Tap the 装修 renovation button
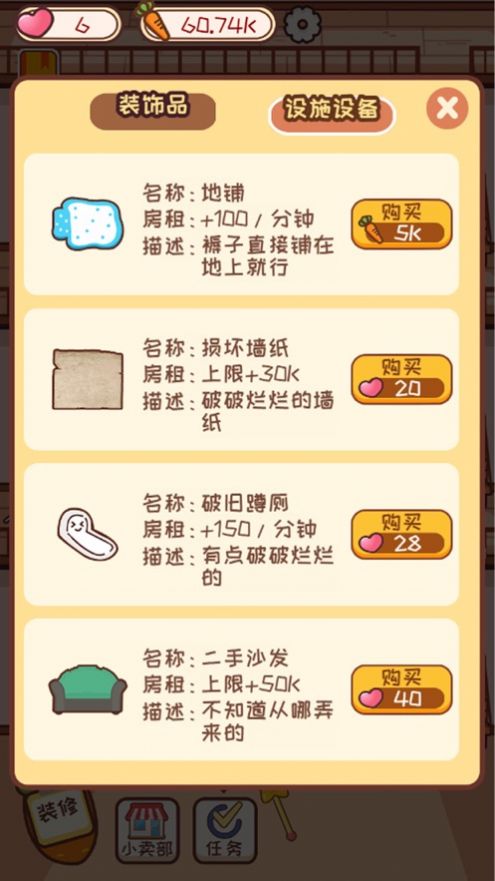Screen dimensions: 495x881 57,815
